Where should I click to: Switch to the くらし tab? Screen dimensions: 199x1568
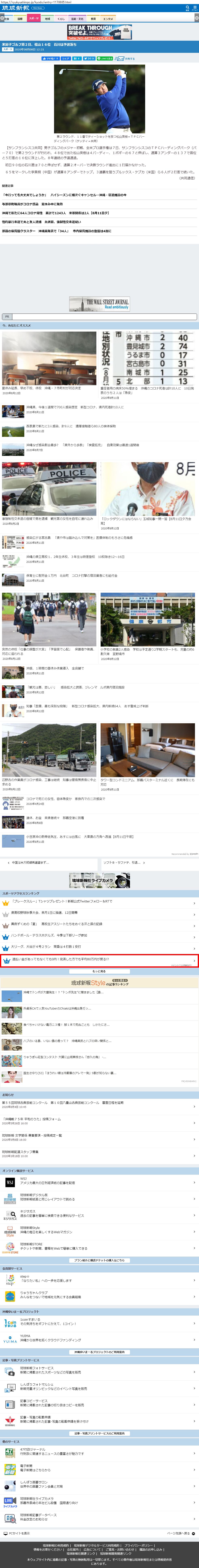click(61, 19)
